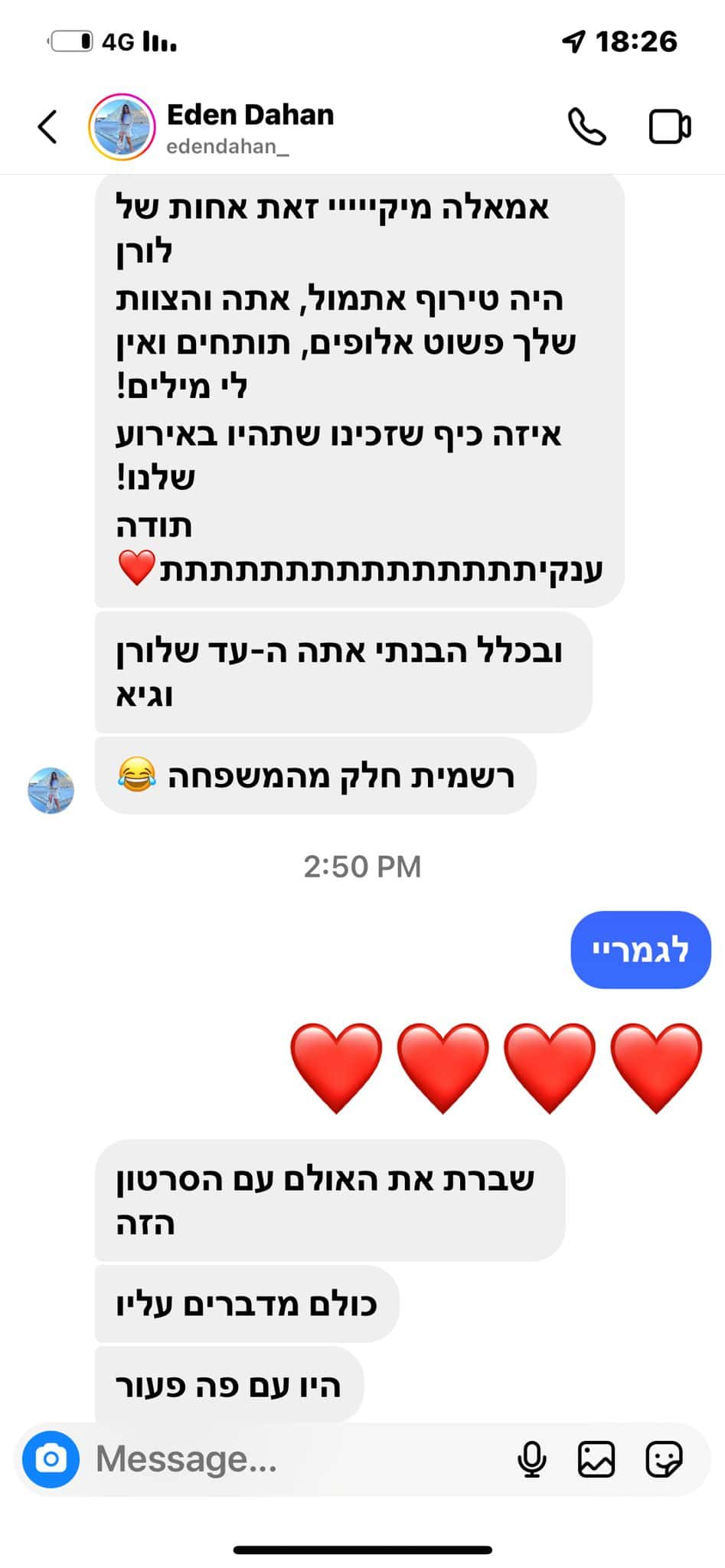Open the camera from the message bar

pyautogui.click(x=51, y=1459)
